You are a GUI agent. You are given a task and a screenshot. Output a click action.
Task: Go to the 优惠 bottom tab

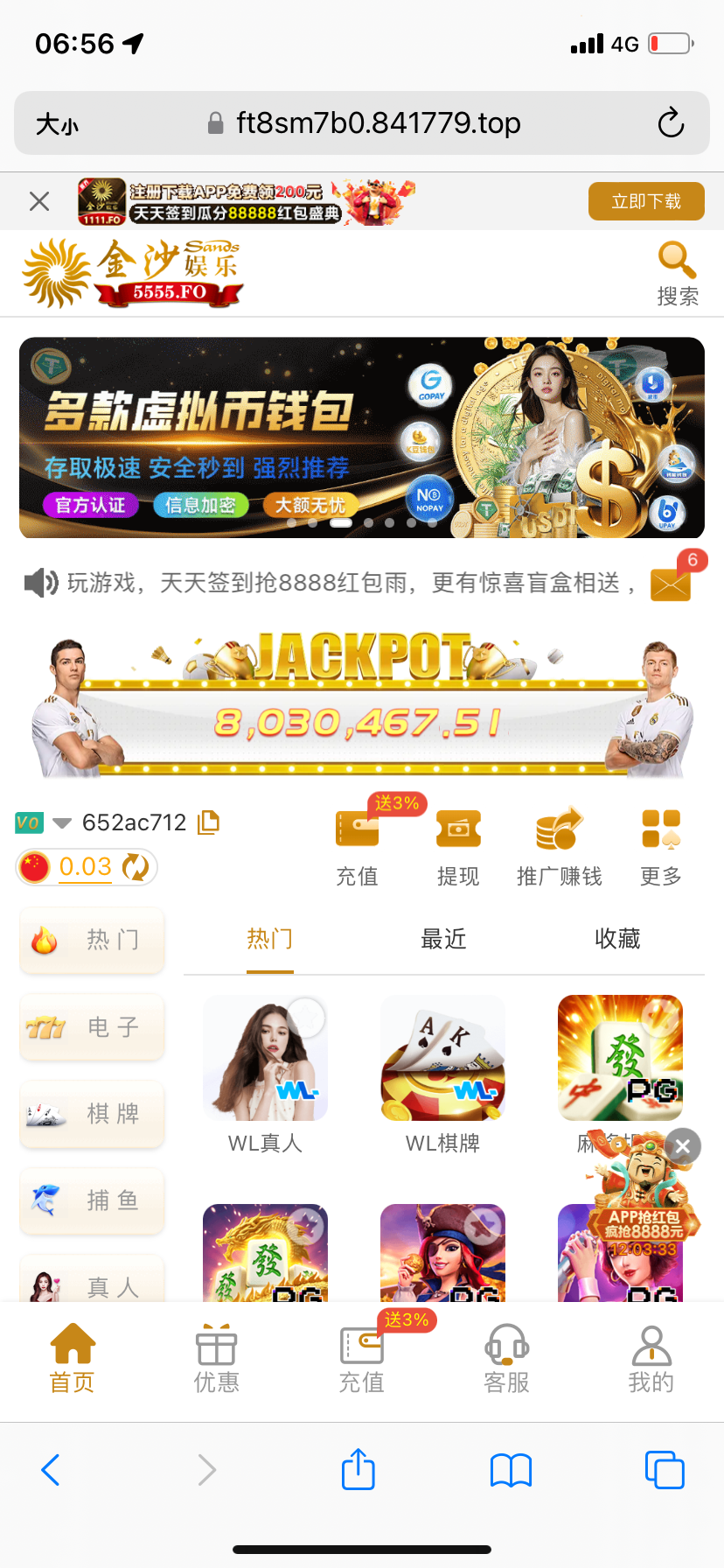click(x=216, y=1359)
